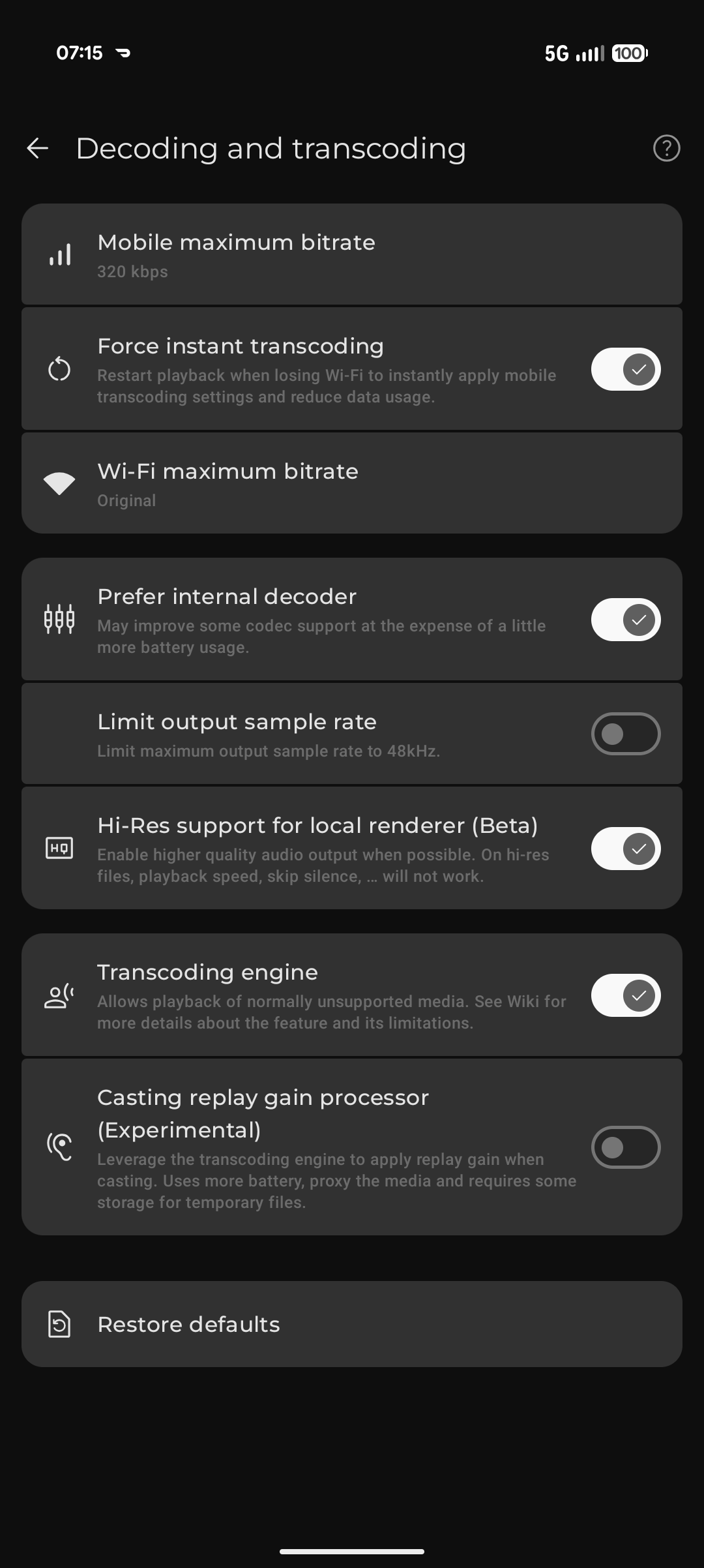Tap Restore defaults
This screenshot has width=704, height=1568.
[352, 1324]
